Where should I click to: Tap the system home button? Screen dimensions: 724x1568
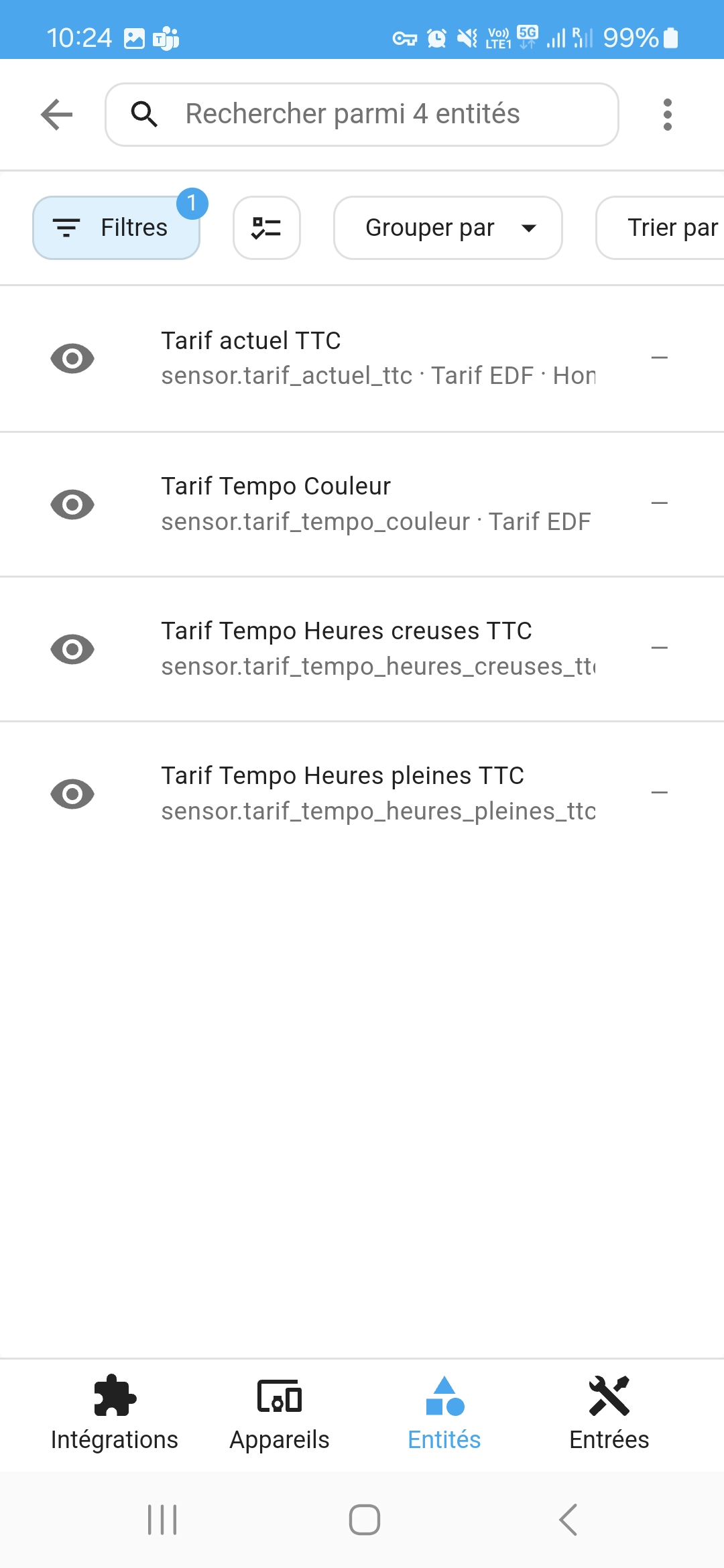tap(364, 1520)
